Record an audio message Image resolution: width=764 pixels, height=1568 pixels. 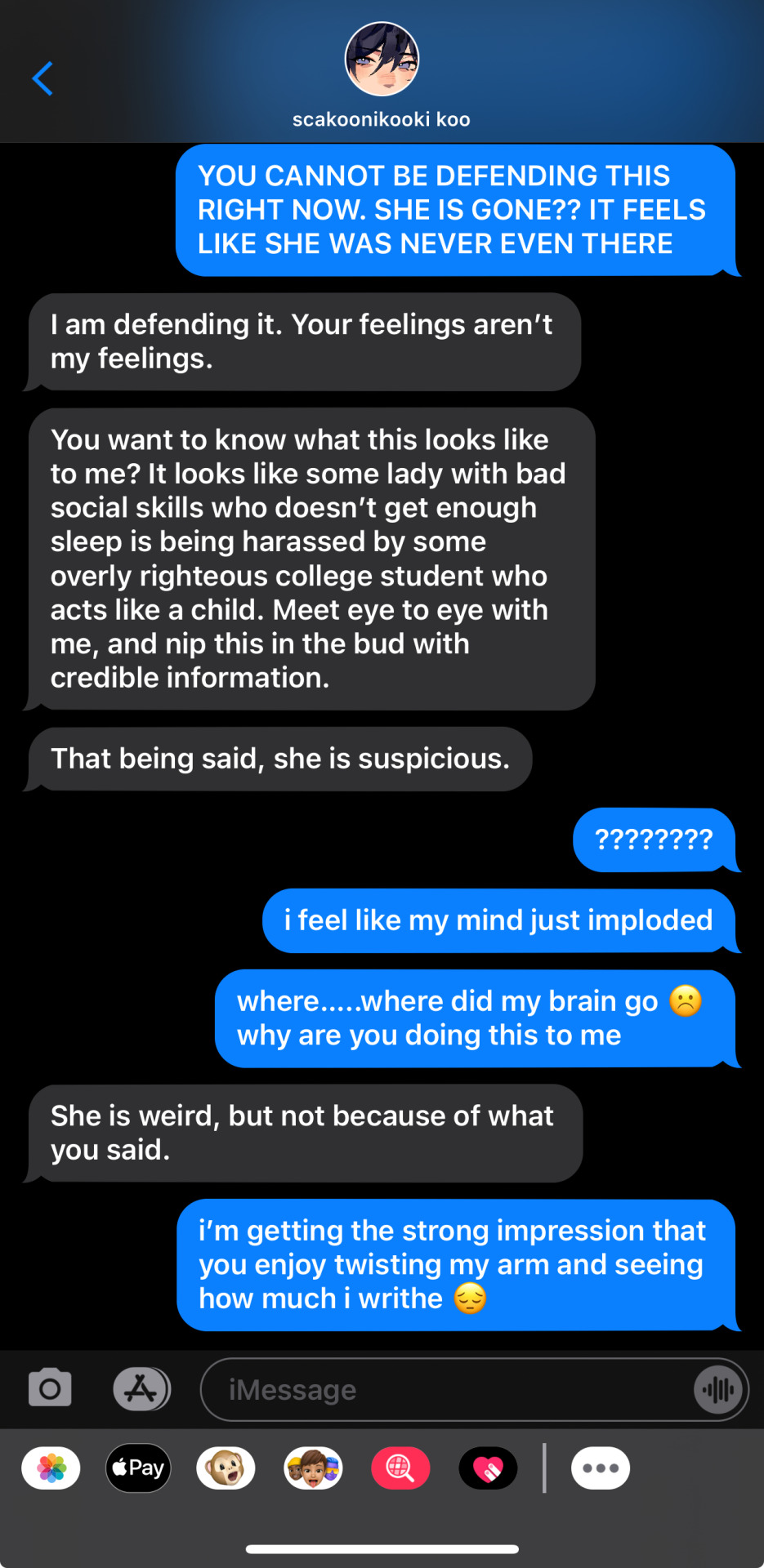coord(718,1390)
